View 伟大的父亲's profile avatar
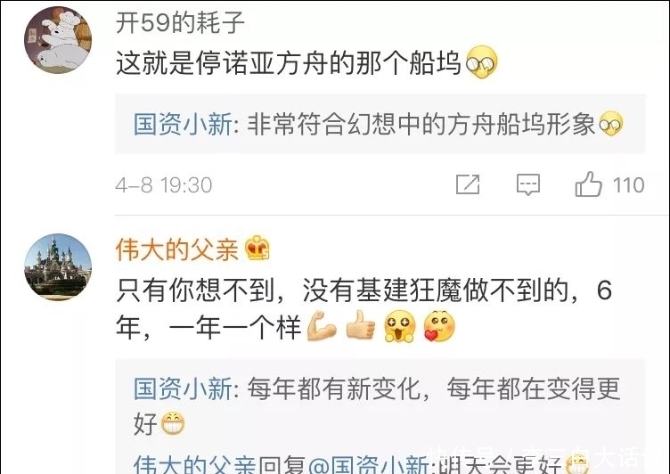The height and width of the screenshot is (474, 670). coord(57,266)
